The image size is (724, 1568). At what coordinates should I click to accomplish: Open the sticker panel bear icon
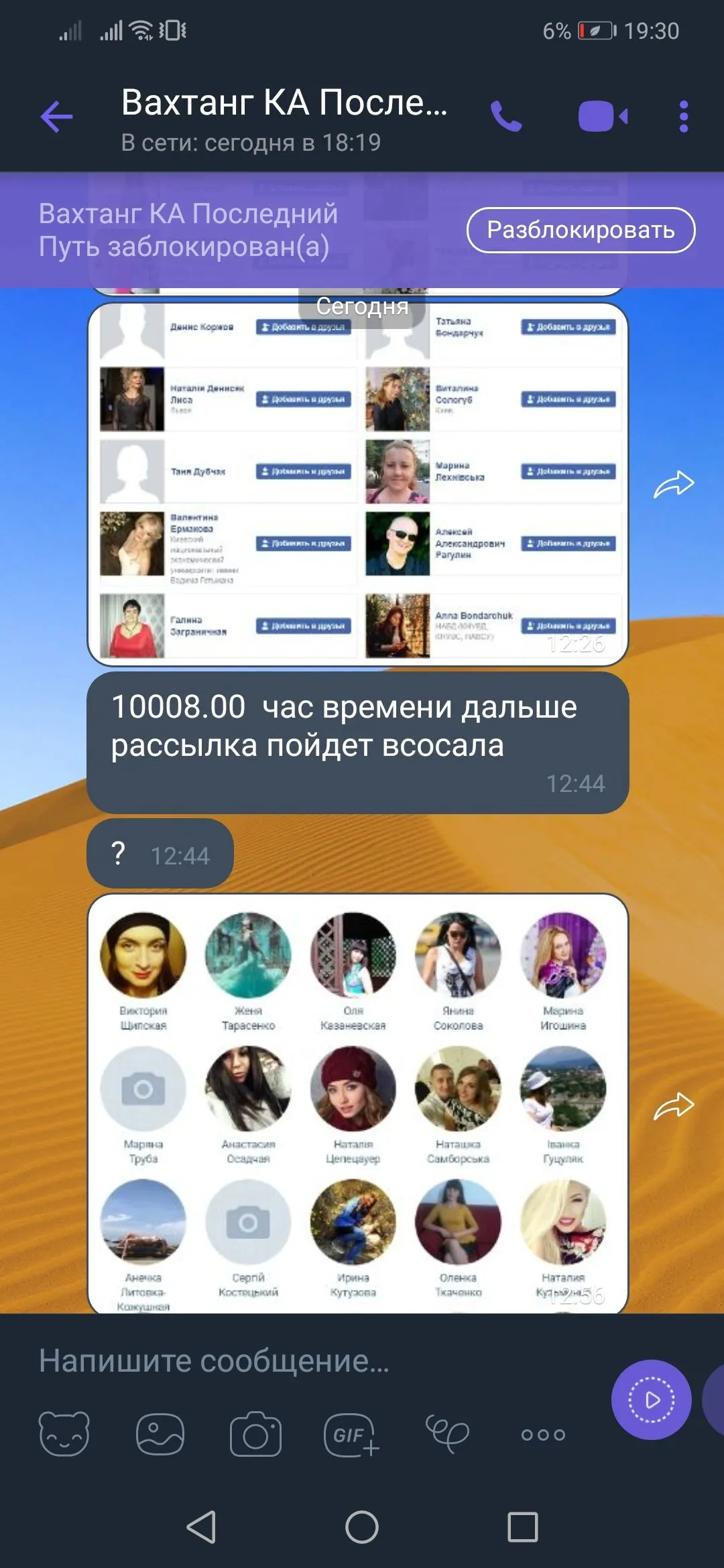(64, 1434)
